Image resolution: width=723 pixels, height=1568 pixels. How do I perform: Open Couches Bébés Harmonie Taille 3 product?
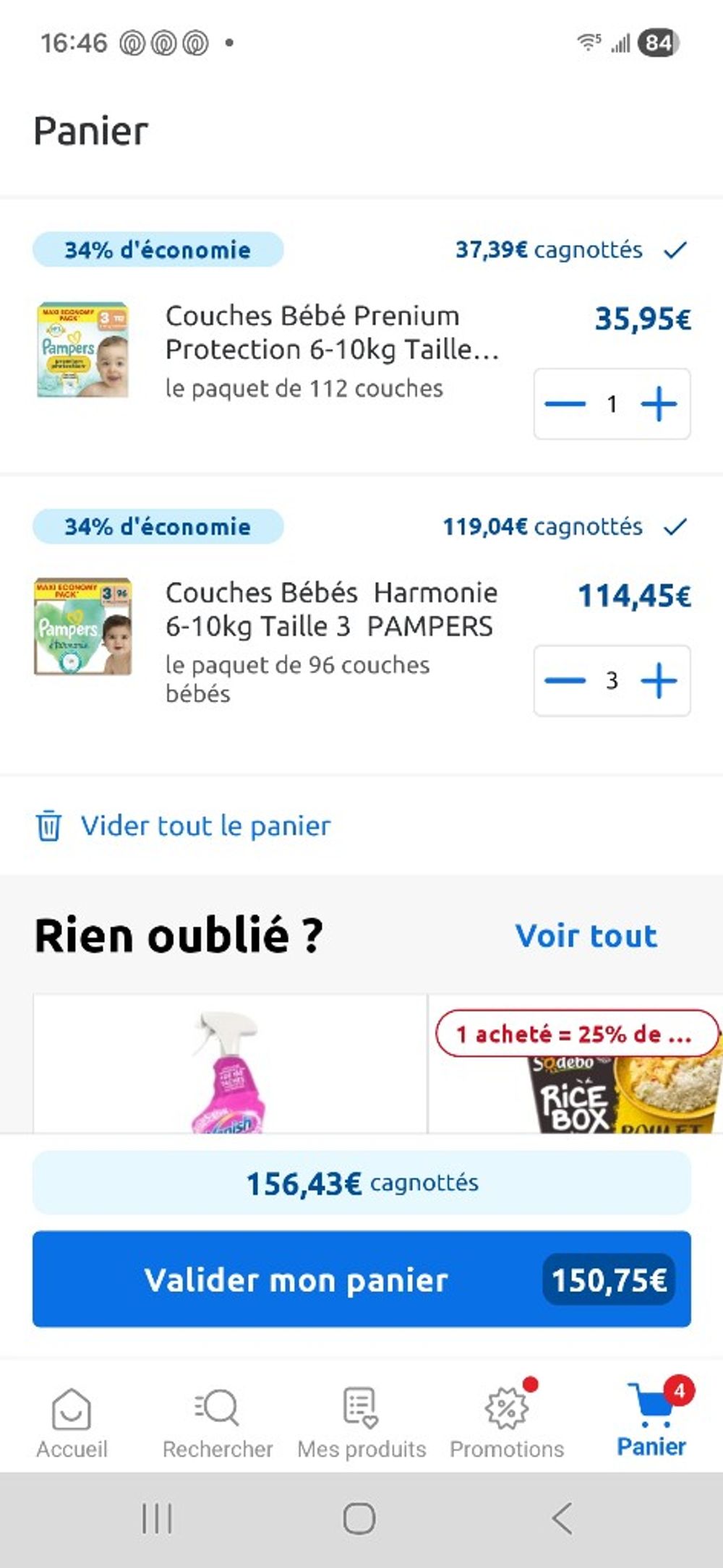pyautogui.click(x=331, y=609)
